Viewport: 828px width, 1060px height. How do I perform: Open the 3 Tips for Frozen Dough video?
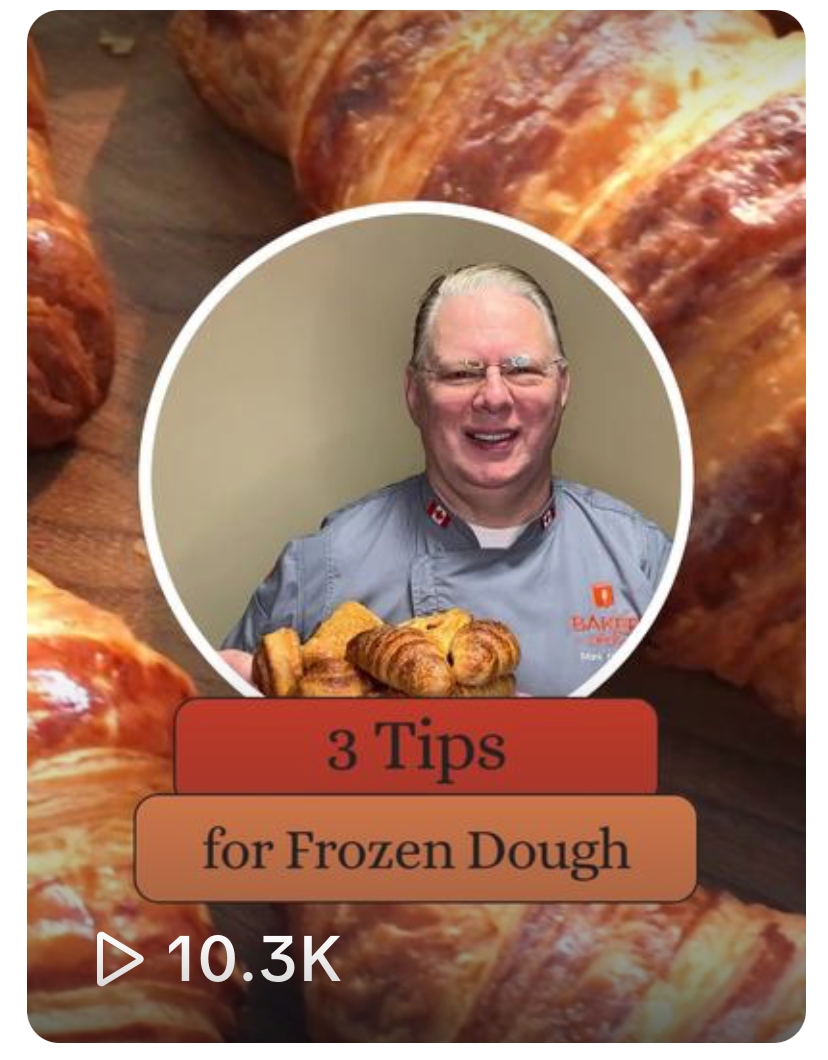point(416,526)
